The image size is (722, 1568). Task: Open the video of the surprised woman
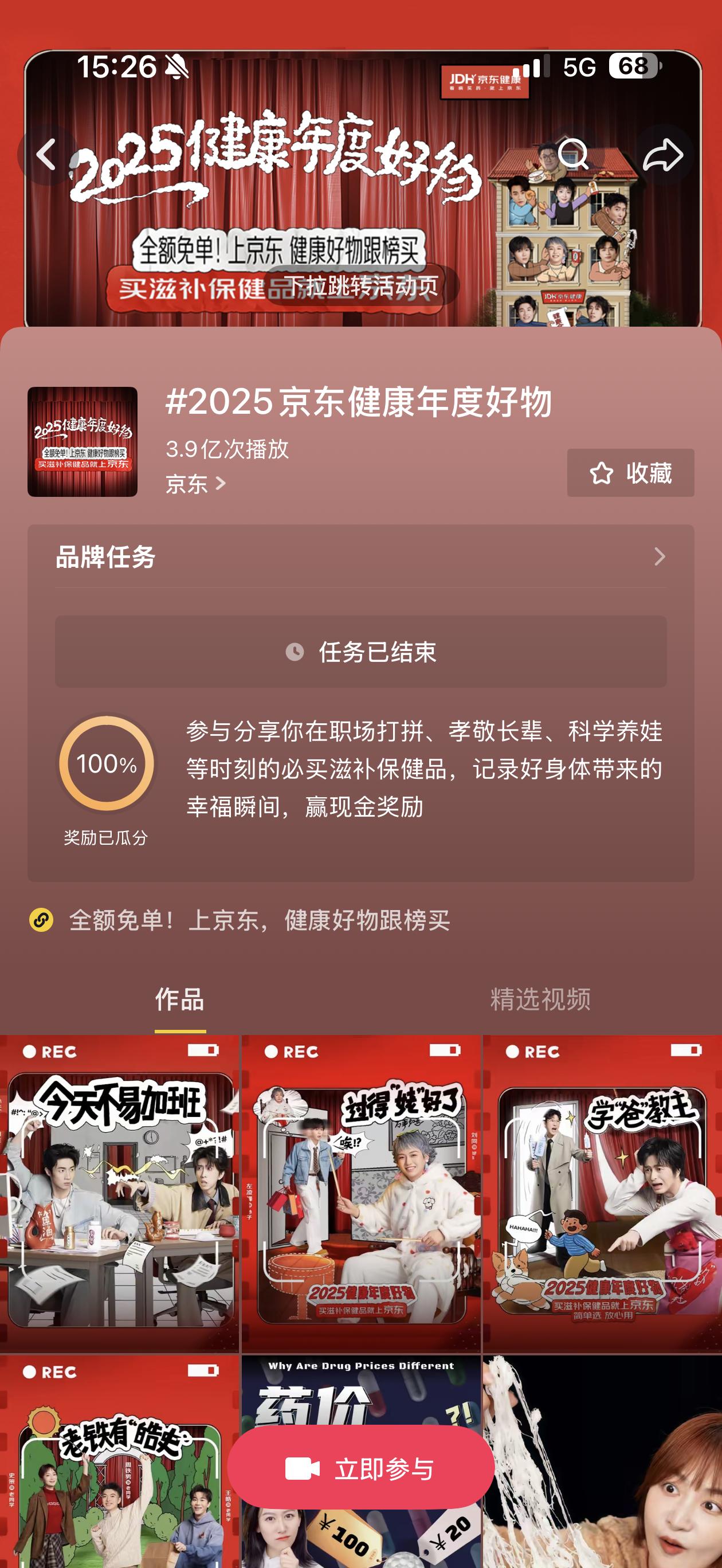(x=602, y=1461)
